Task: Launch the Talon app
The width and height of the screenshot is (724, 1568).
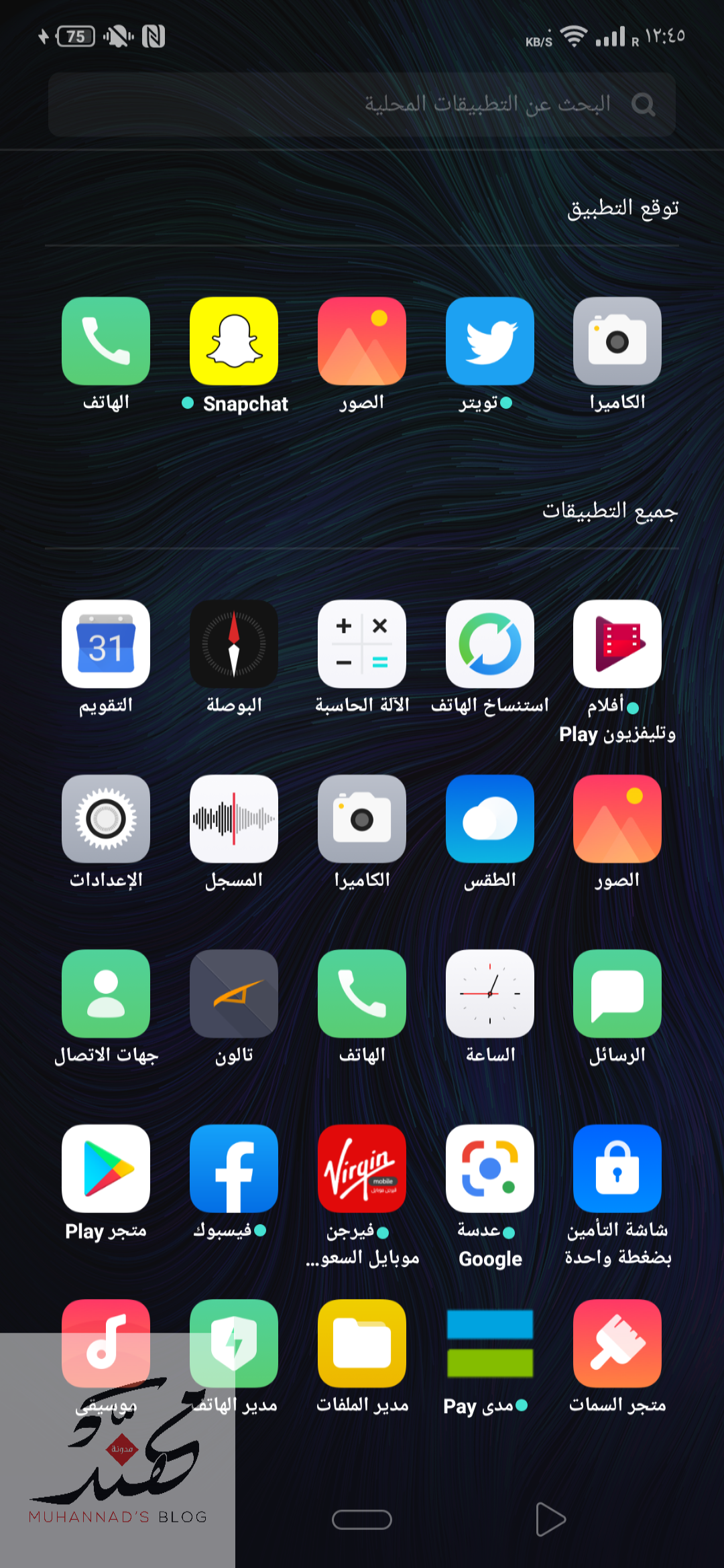Action: [234, 994]
